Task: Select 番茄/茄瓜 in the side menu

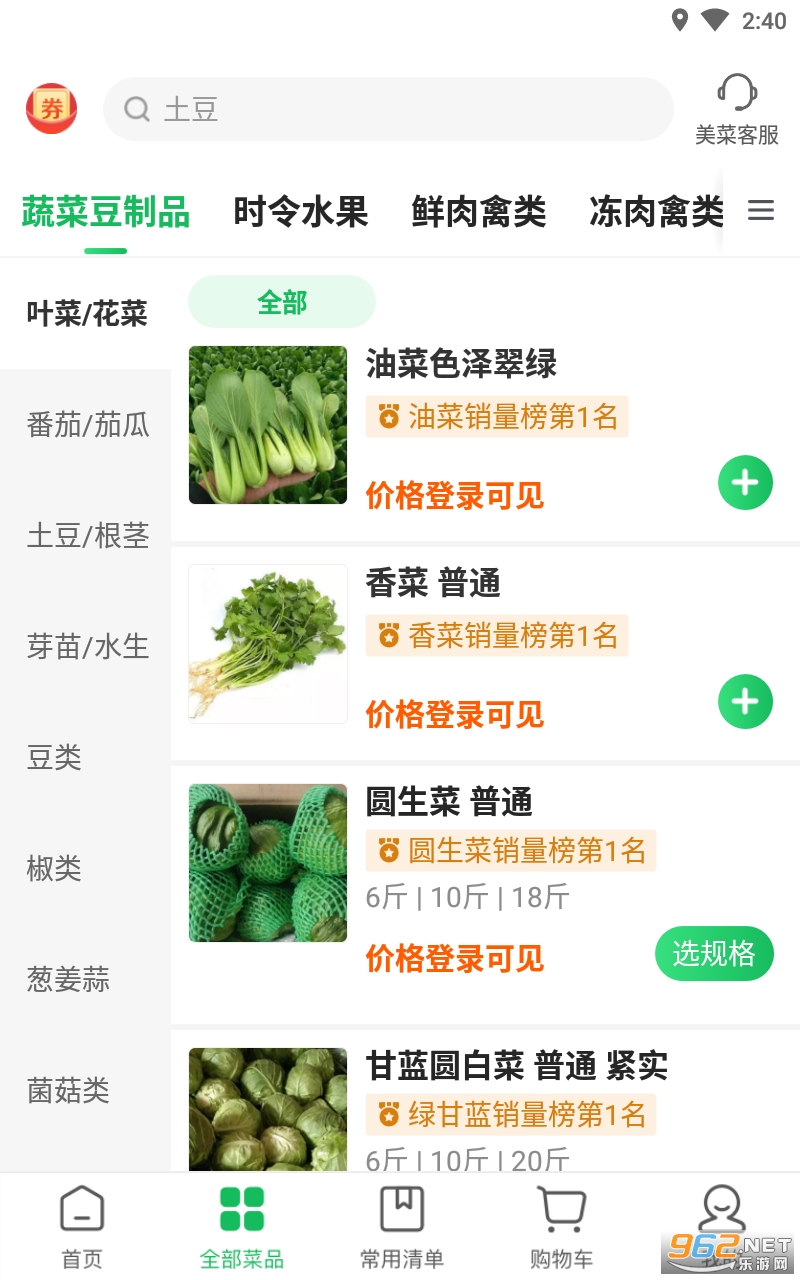Action: [x=88, y=425]
